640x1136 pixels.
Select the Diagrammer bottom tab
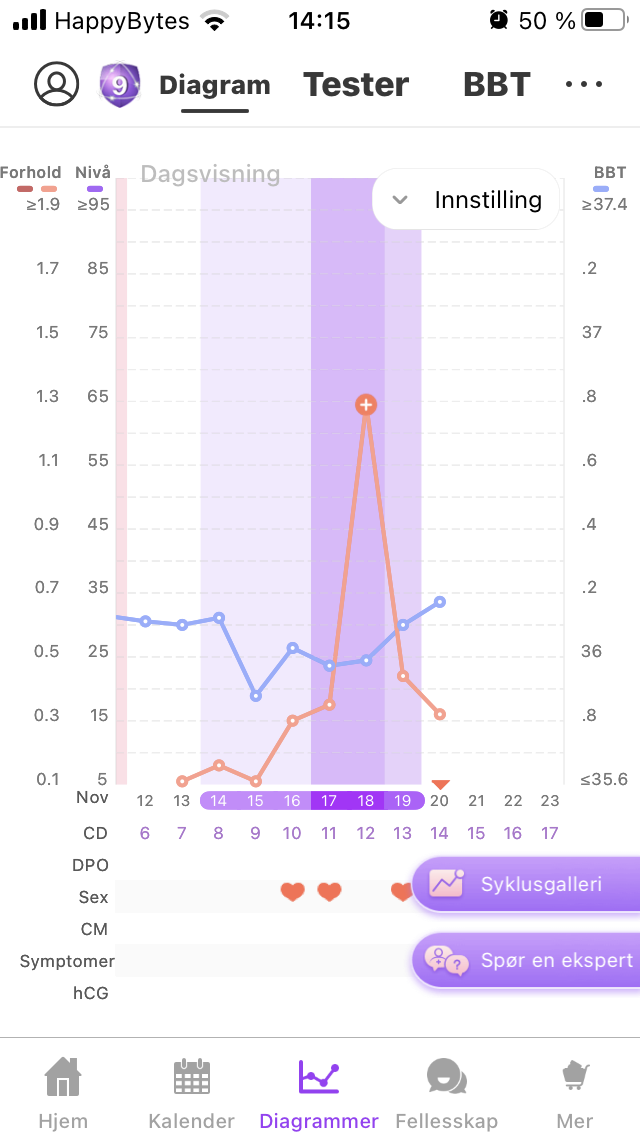(x=319, y=1090)
